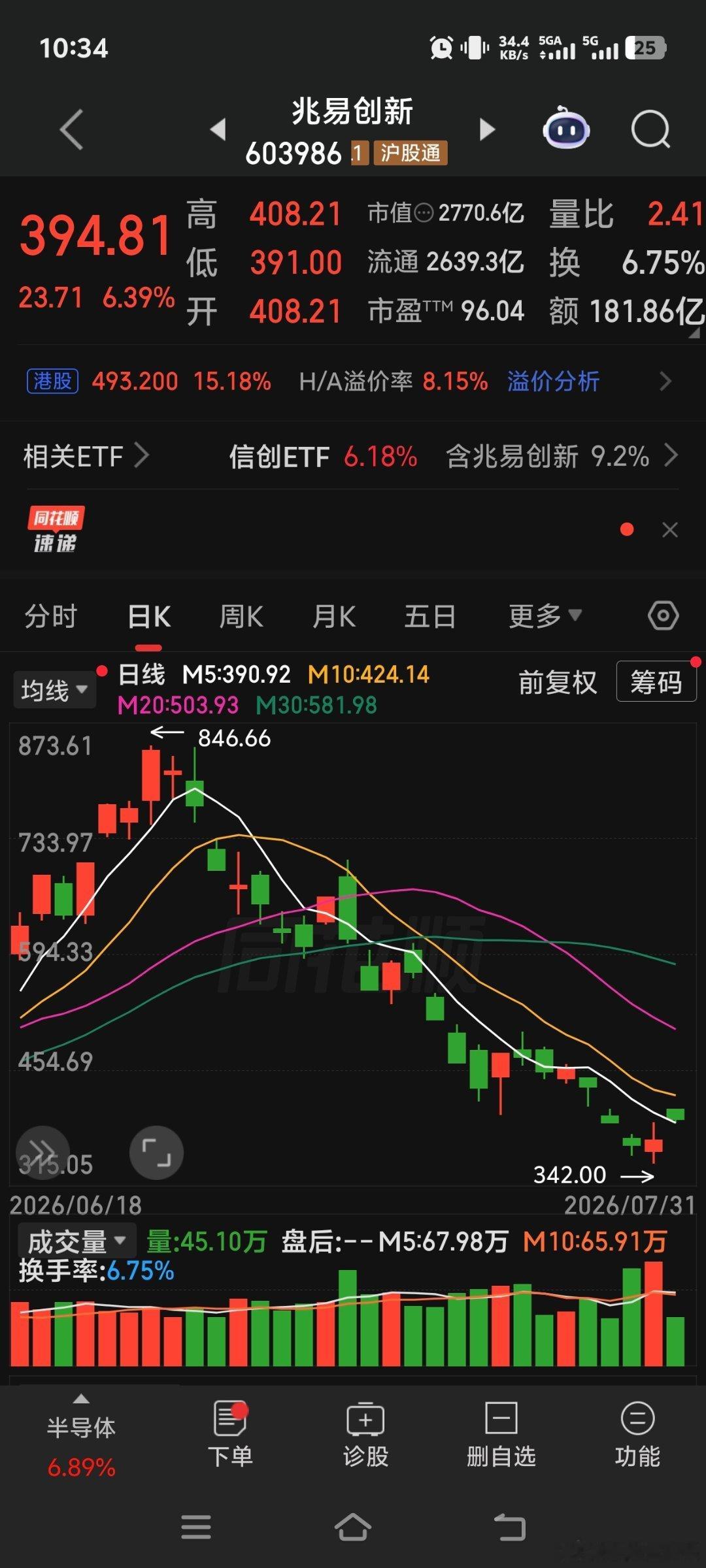
Task: Go back using the top-left arrow
Action: pos(72,129)
